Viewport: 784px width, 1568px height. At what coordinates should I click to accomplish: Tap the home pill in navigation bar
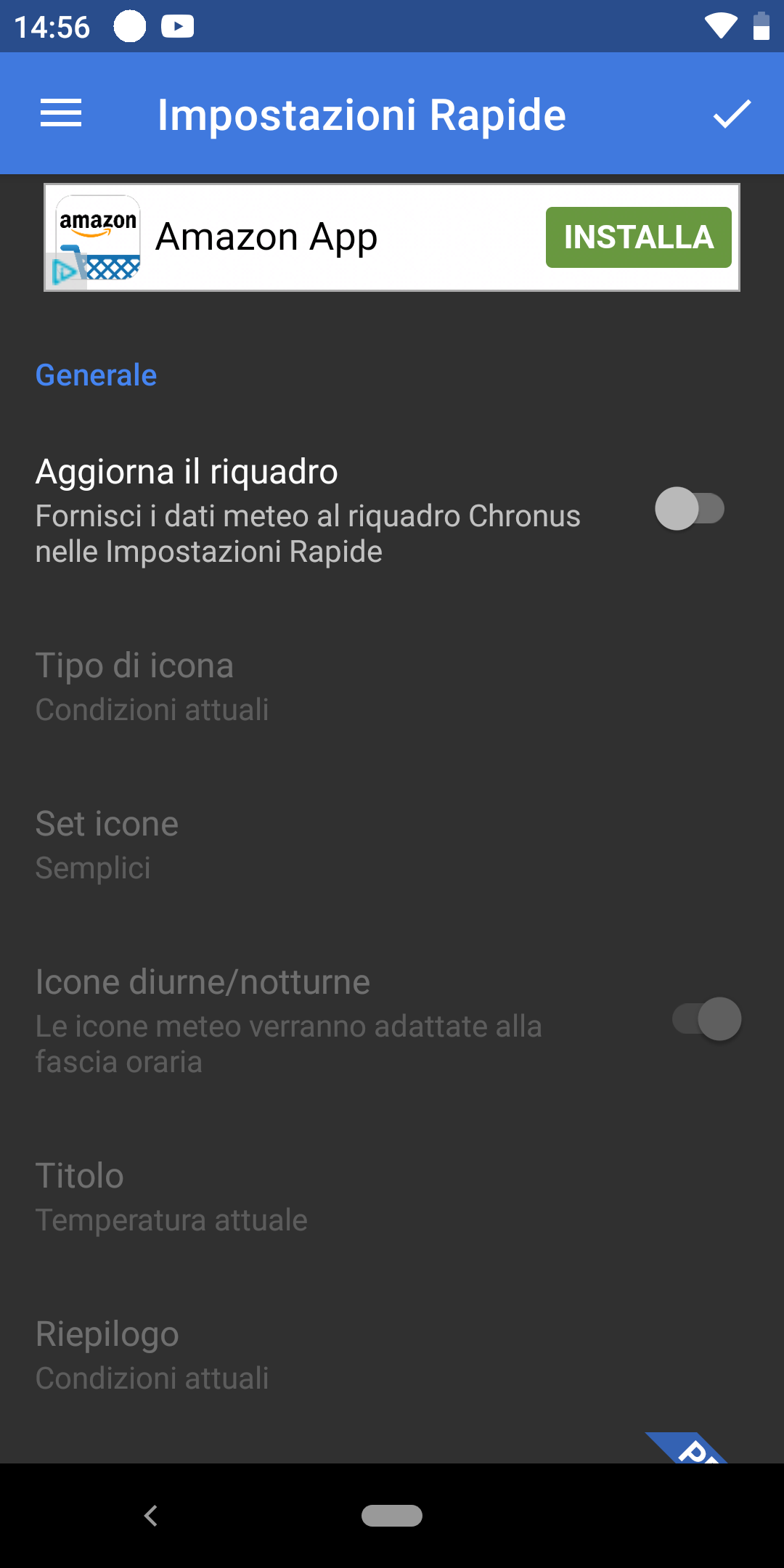(392, 1516)
